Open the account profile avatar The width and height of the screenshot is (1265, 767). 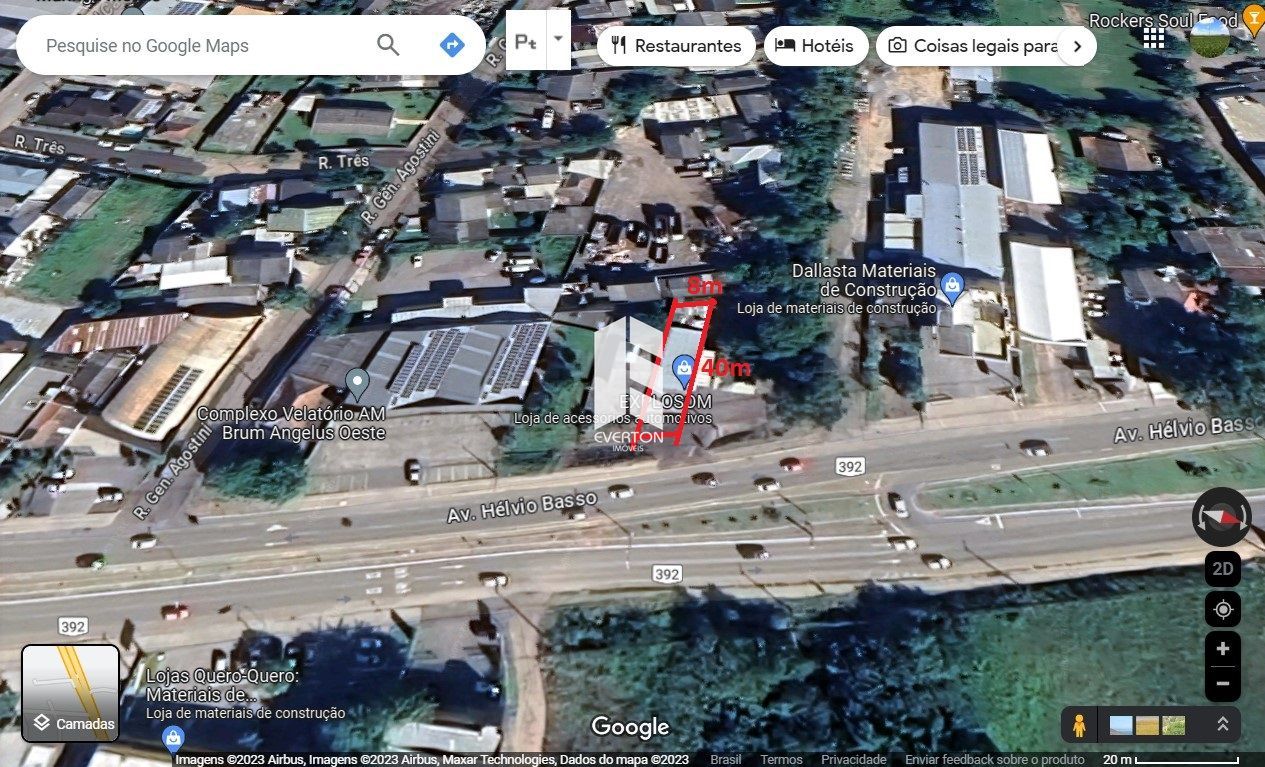click(x=1209, y=37)
